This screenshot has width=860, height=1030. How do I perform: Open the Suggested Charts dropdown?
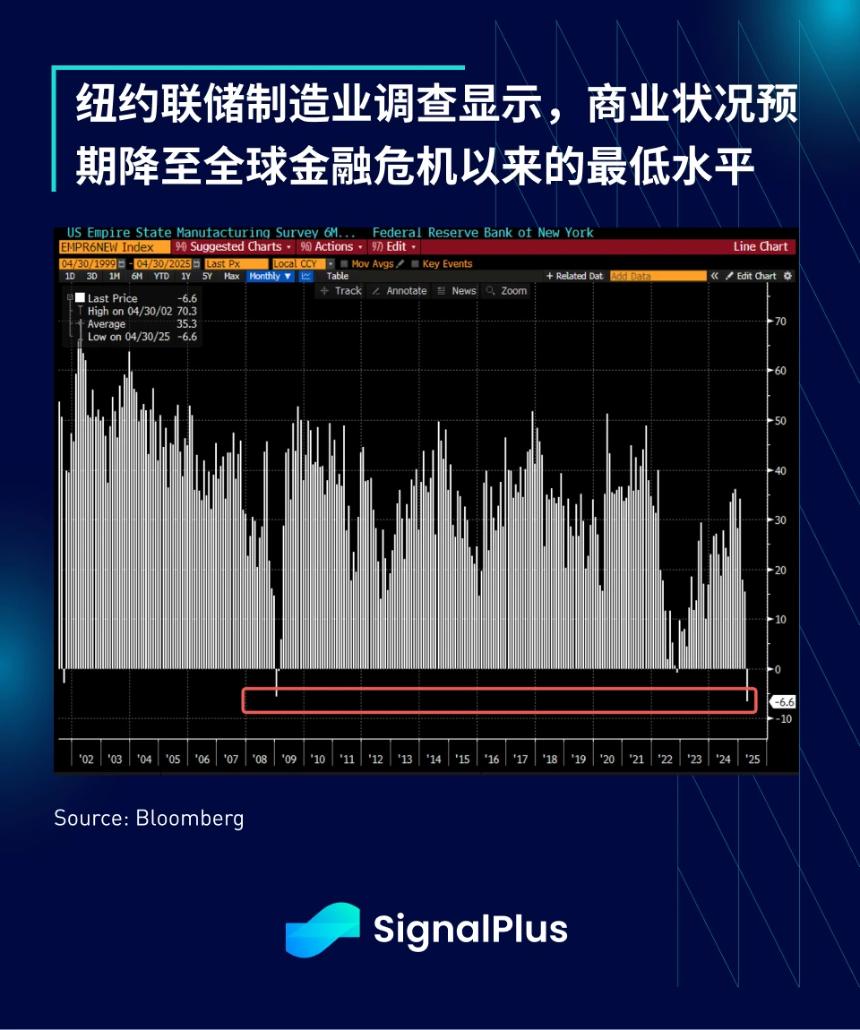(x=237, y=246)
